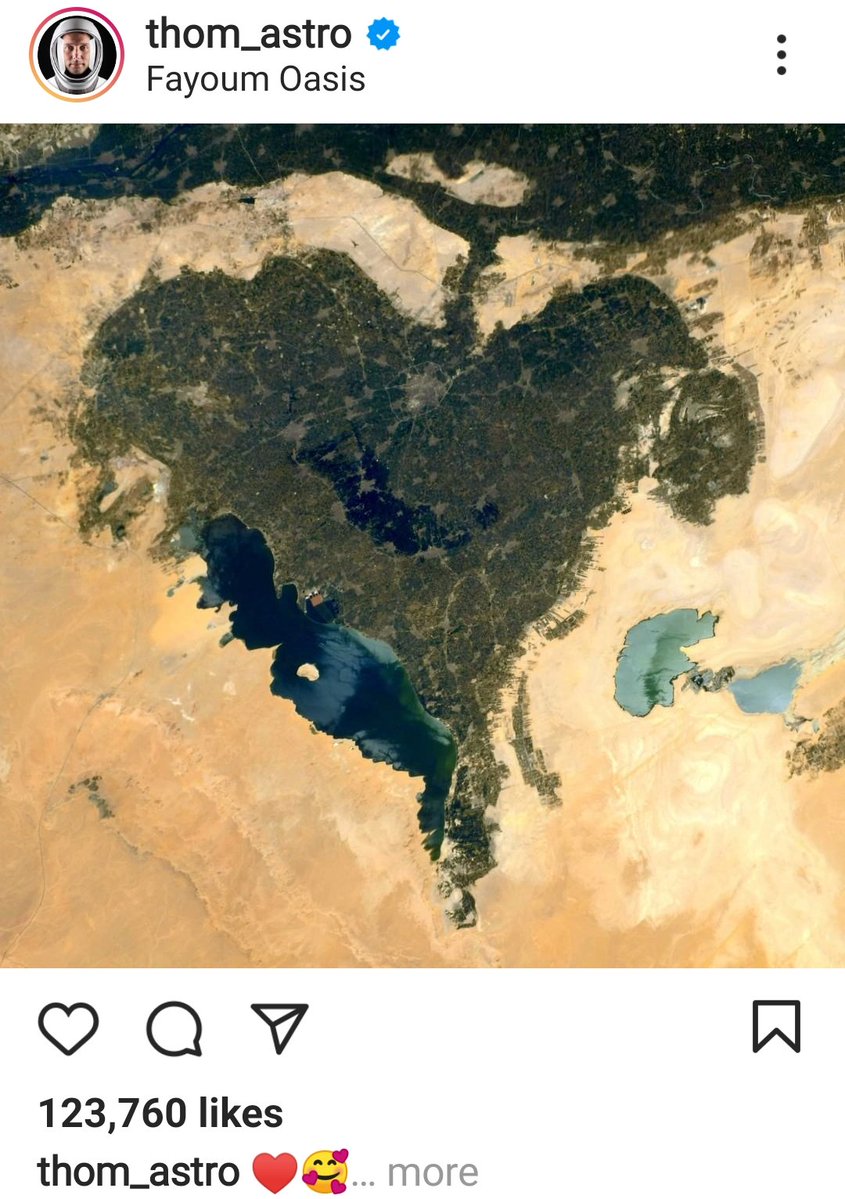Viewport: 845px width, 1199px height.
Task: Expand the caption with 'more'
Action: point(432,1172)
